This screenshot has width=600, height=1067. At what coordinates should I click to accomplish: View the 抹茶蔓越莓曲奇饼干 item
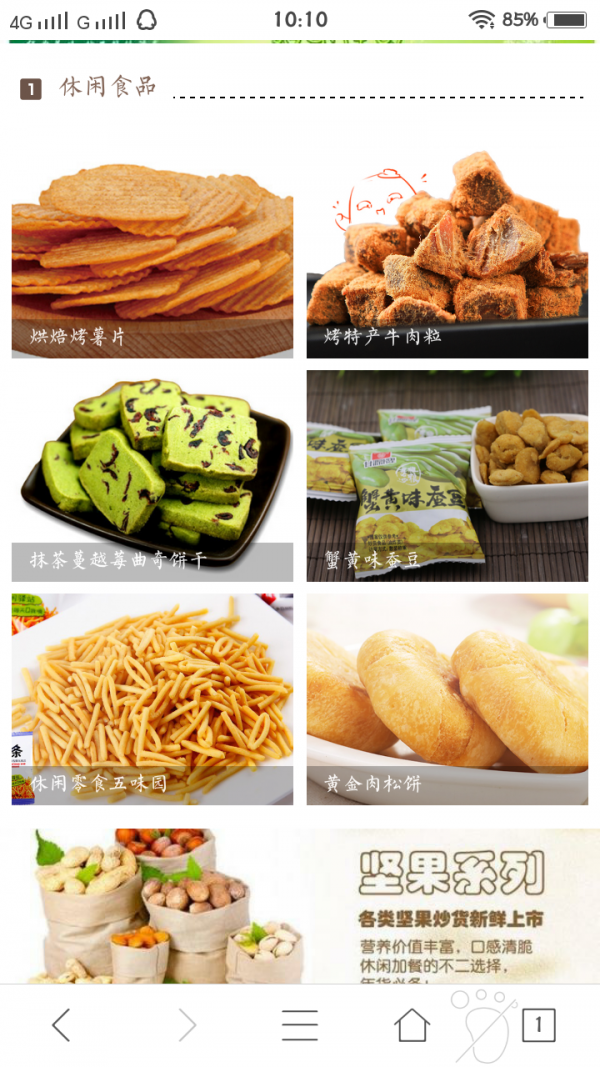pyautogui.click(x=152, y=476)
